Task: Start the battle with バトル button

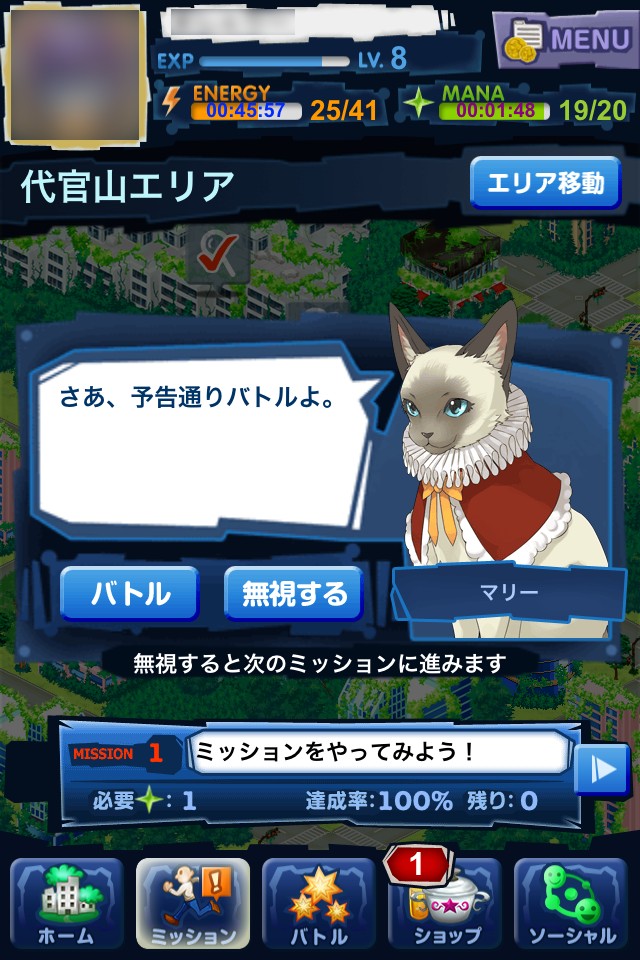Action: pyautogui.click(x=130, y=594)
